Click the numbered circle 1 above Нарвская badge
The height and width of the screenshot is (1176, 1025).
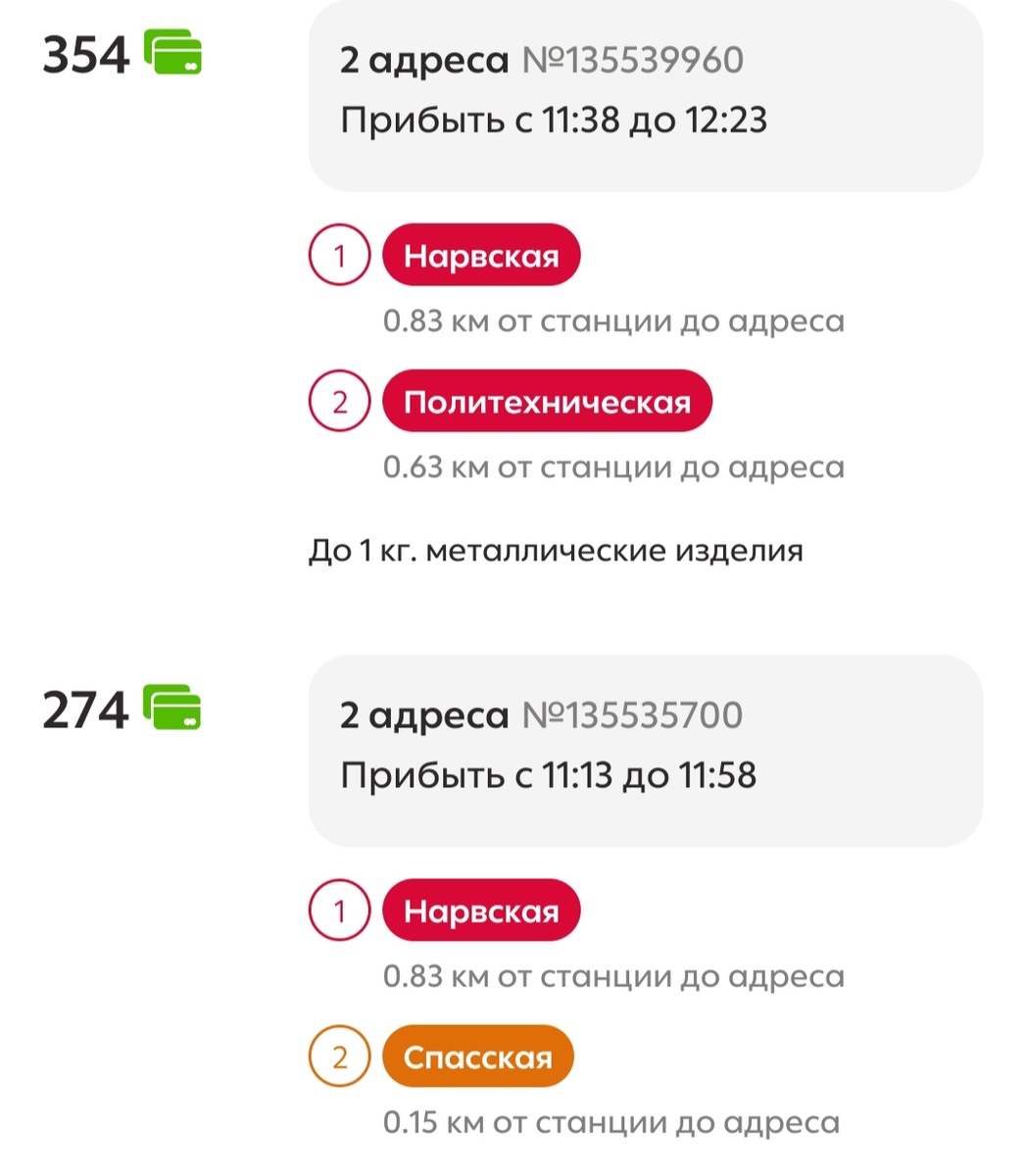click(339, 254)
